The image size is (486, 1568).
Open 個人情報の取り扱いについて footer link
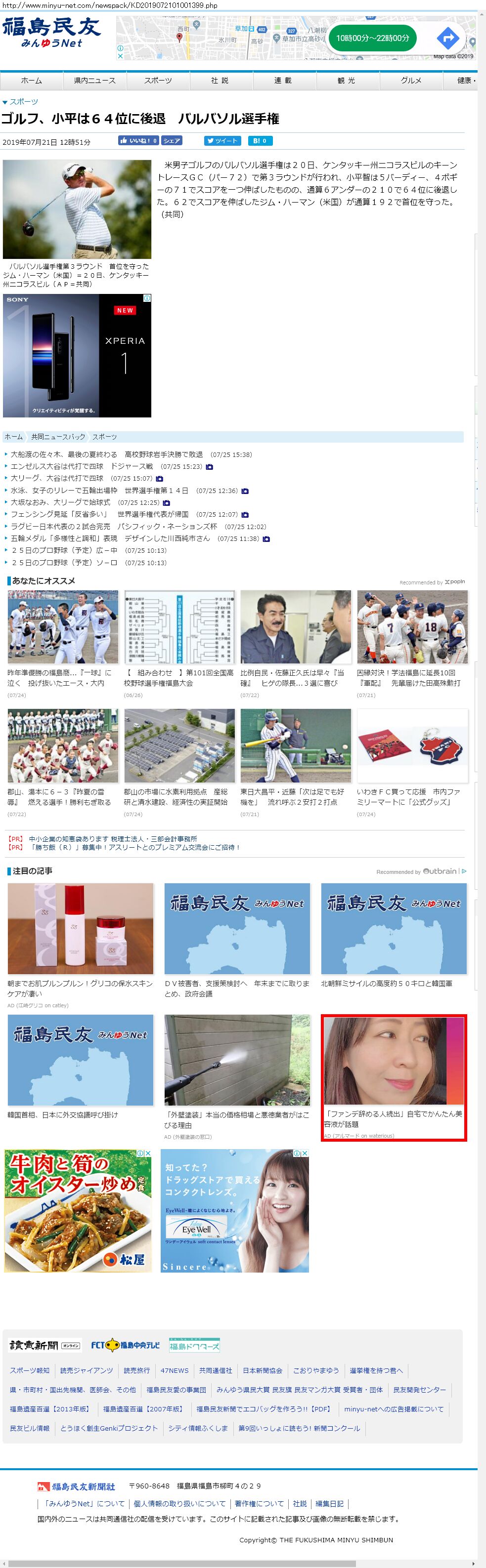point(179,1503)
